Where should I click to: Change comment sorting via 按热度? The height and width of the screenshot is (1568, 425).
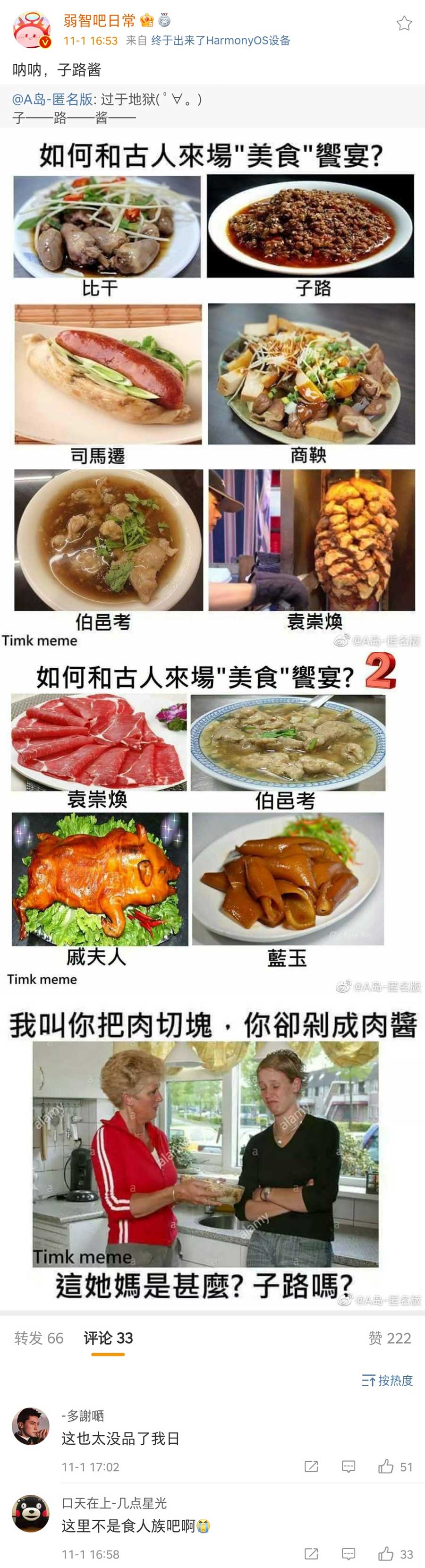click(x=387, y=1380)
